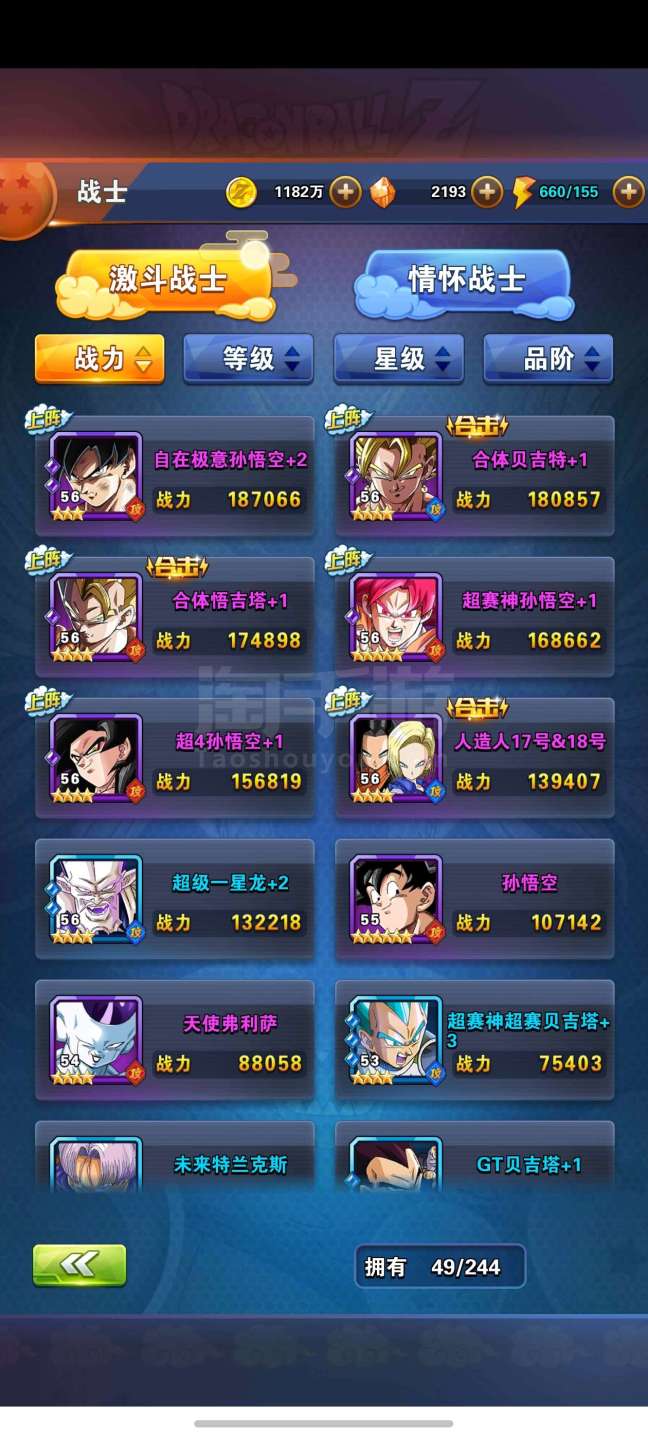648x1440 pixels.
Task: Open the 自在极意孙悟空+2 card
Action: (x=175, y=477)
